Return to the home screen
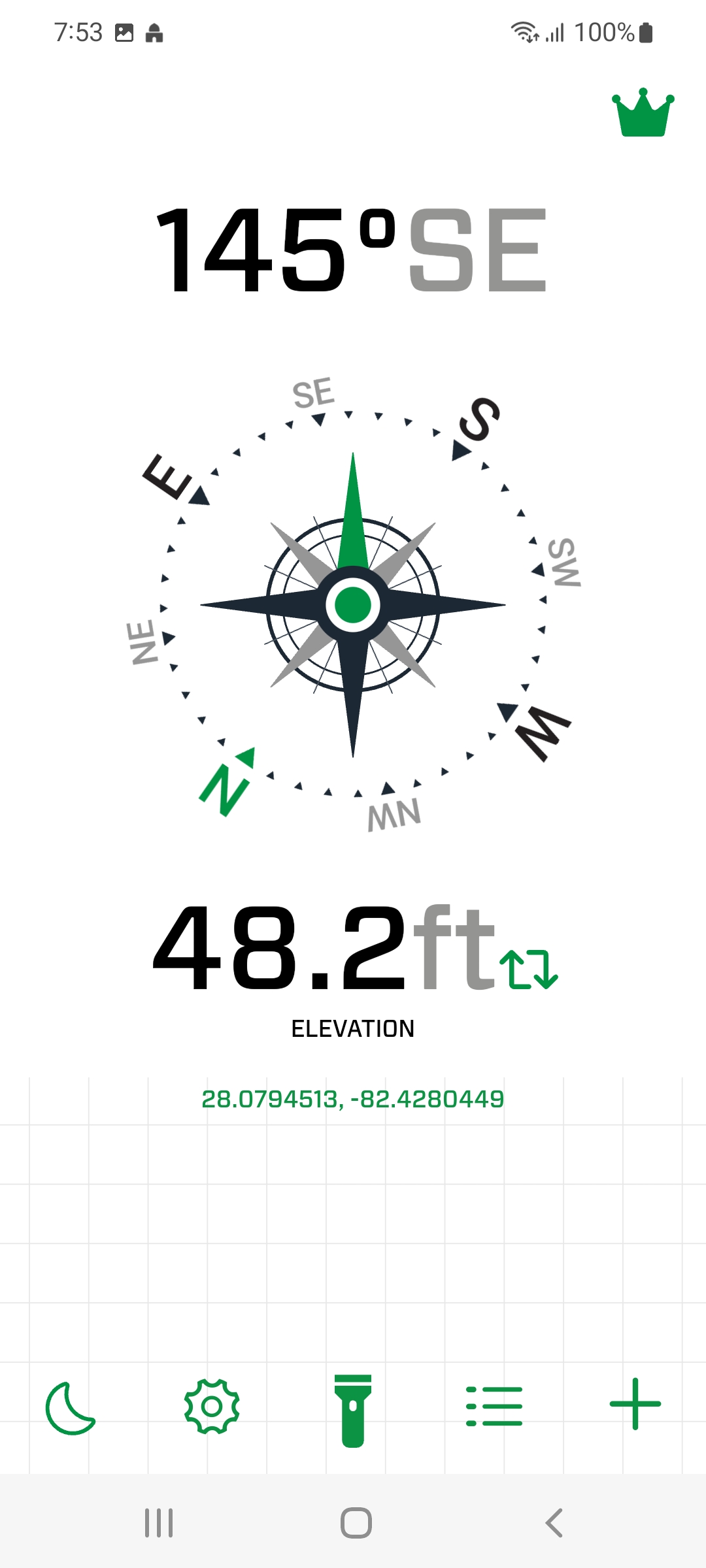The image size is (706, 1568). (356, 1523)
